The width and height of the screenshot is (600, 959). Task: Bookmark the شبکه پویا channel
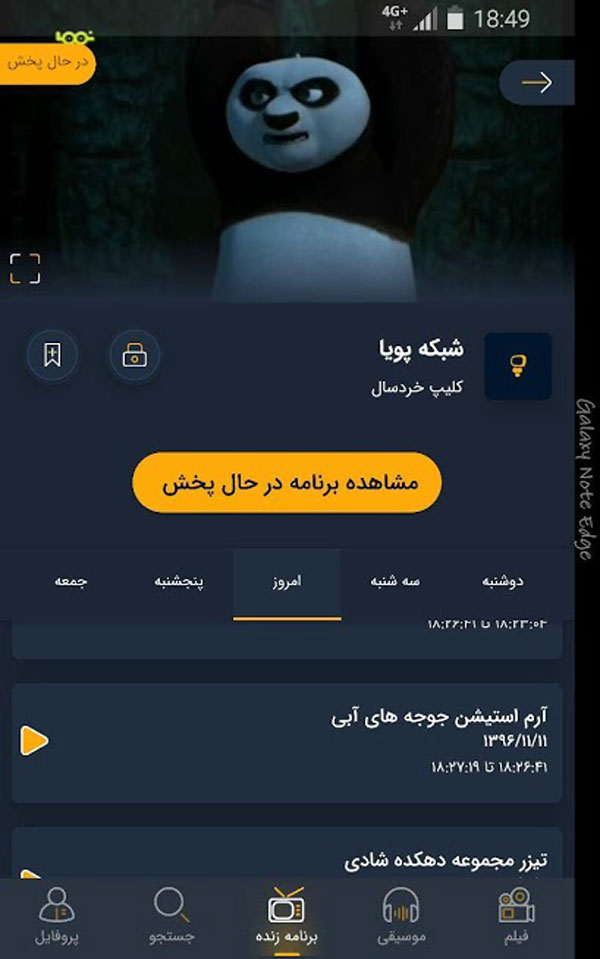point(52,355)
